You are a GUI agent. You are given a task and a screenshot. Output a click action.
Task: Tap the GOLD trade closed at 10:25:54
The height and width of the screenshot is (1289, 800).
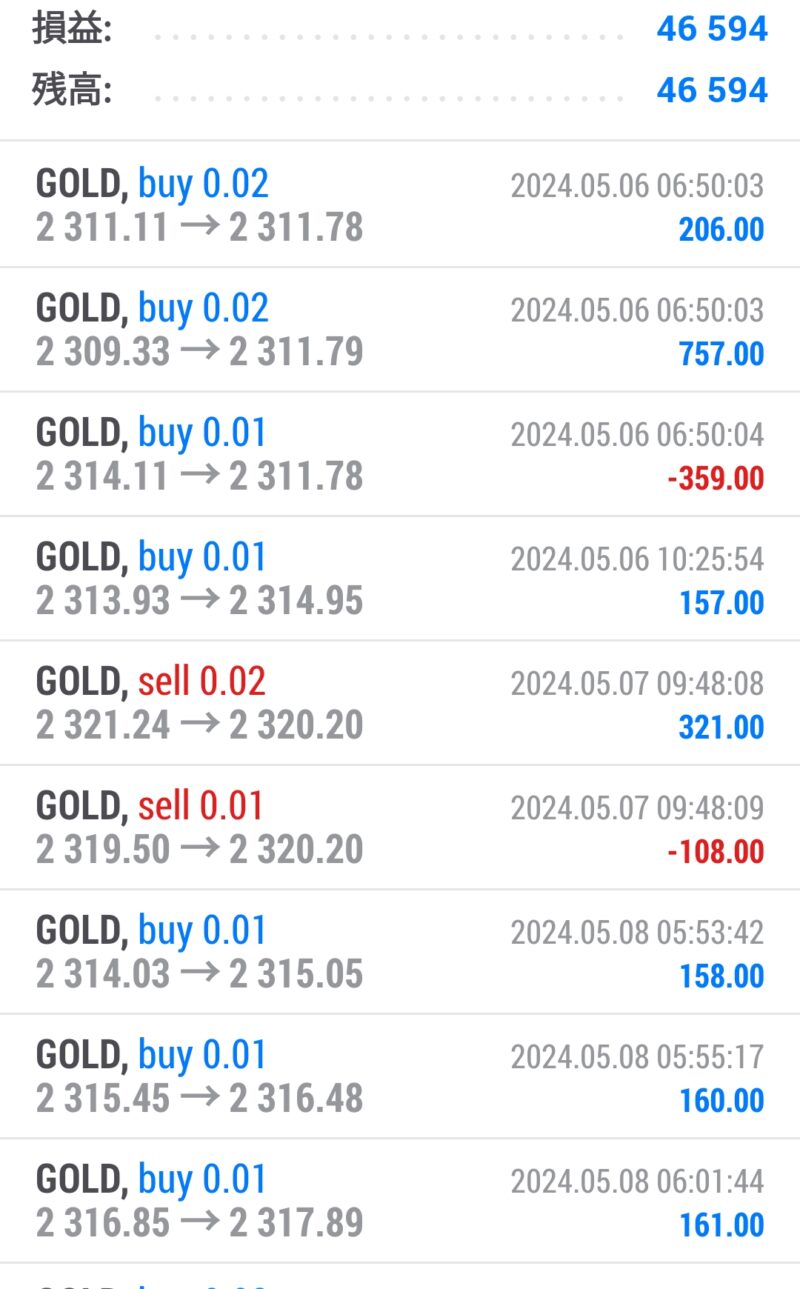[x=400, y=579]
